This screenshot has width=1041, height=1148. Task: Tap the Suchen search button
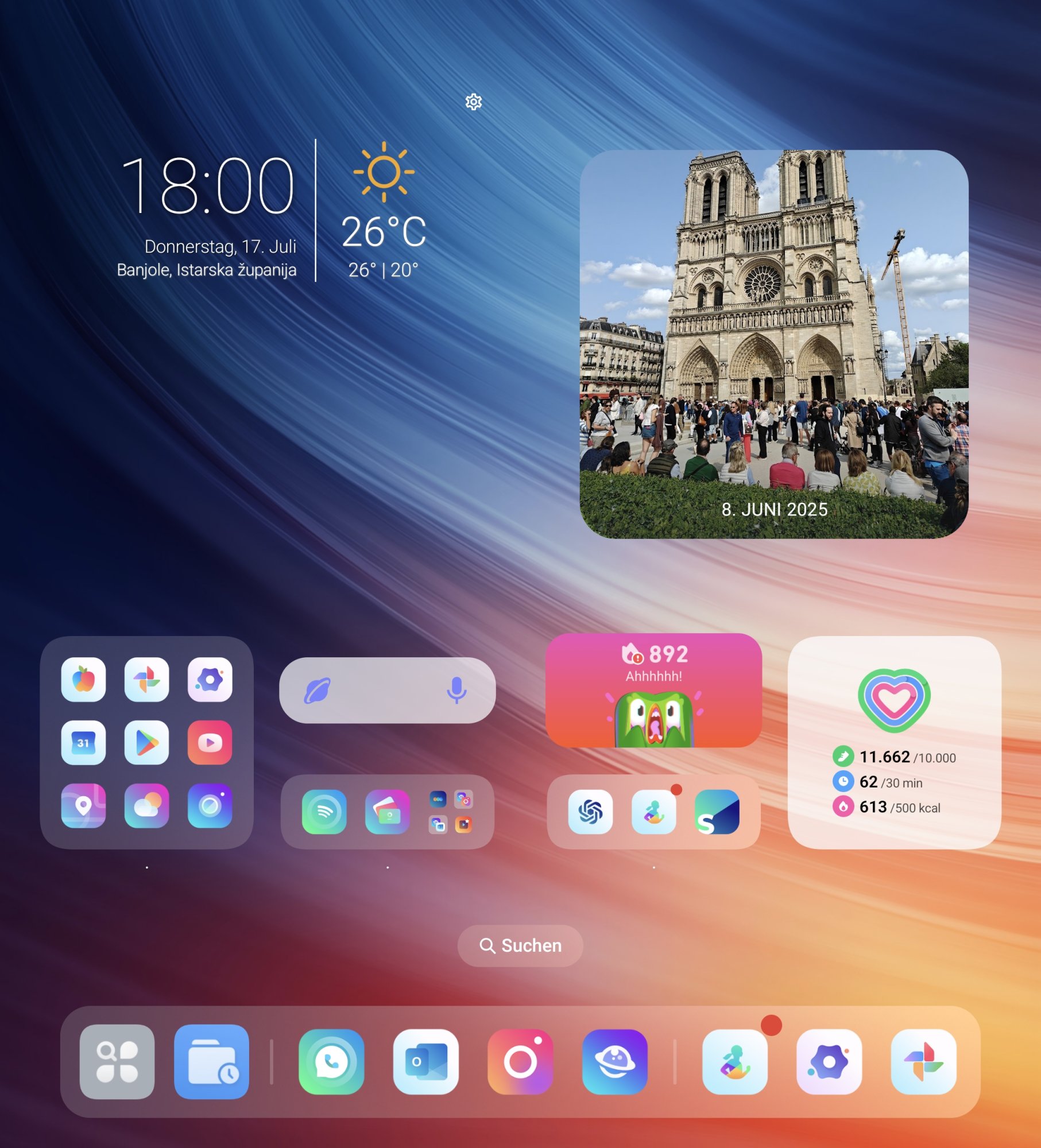[520, 945]
